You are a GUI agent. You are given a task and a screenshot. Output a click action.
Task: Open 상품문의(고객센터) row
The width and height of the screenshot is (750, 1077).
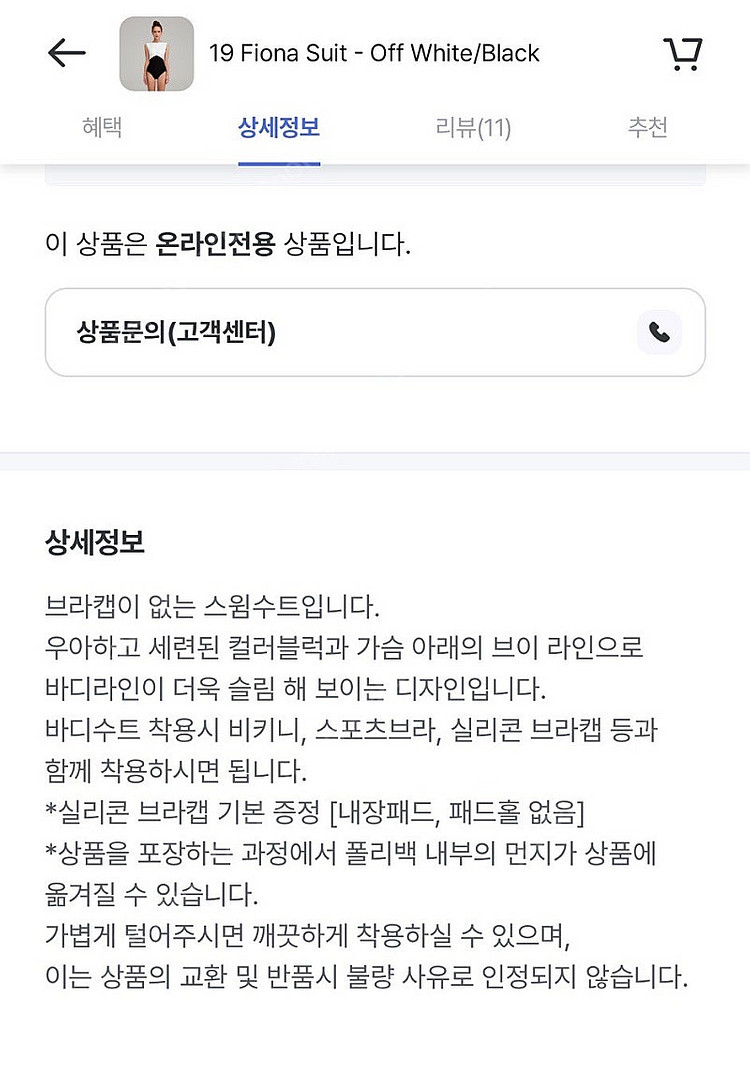tap(375, 332)
